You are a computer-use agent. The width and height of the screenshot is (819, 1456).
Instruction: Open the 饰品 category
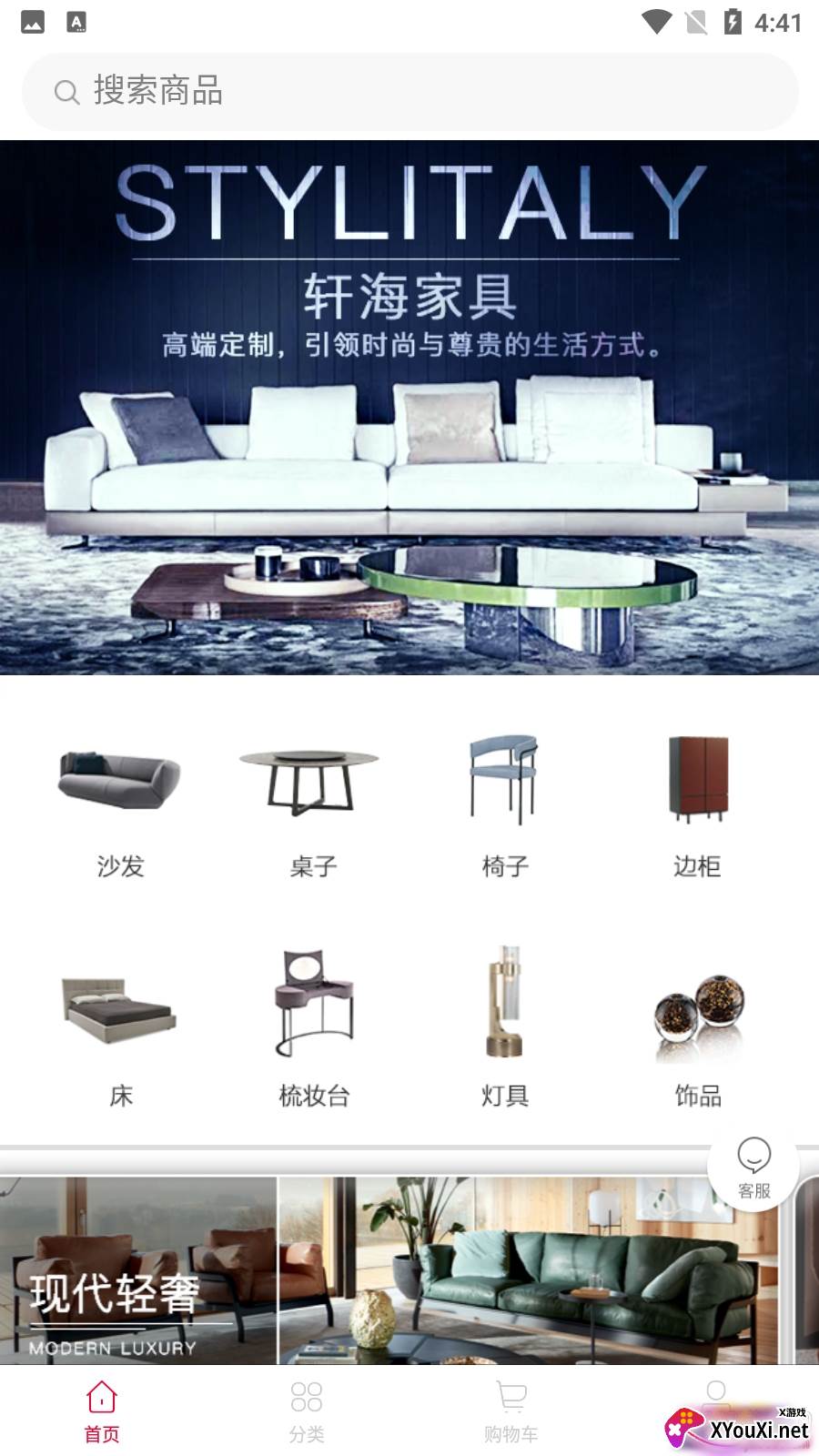point(698,1028)
